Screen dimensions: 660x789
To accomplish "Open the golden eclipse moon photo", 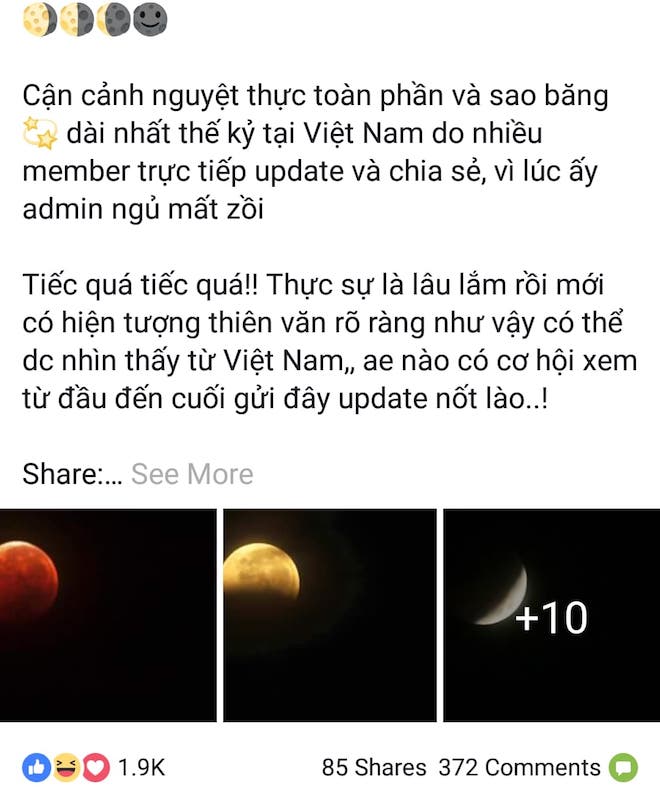I will [329, 614].
